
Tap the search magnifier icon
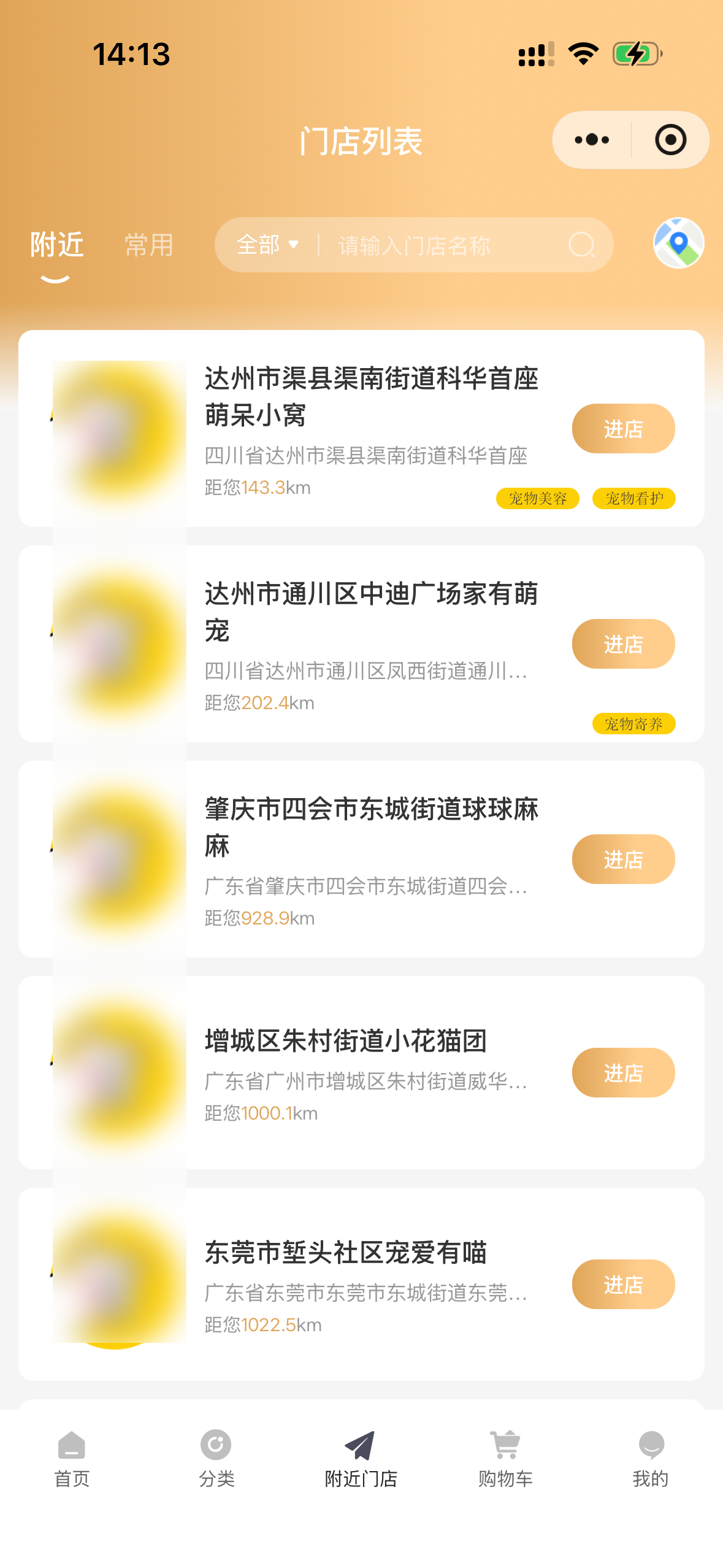(581, 245)
